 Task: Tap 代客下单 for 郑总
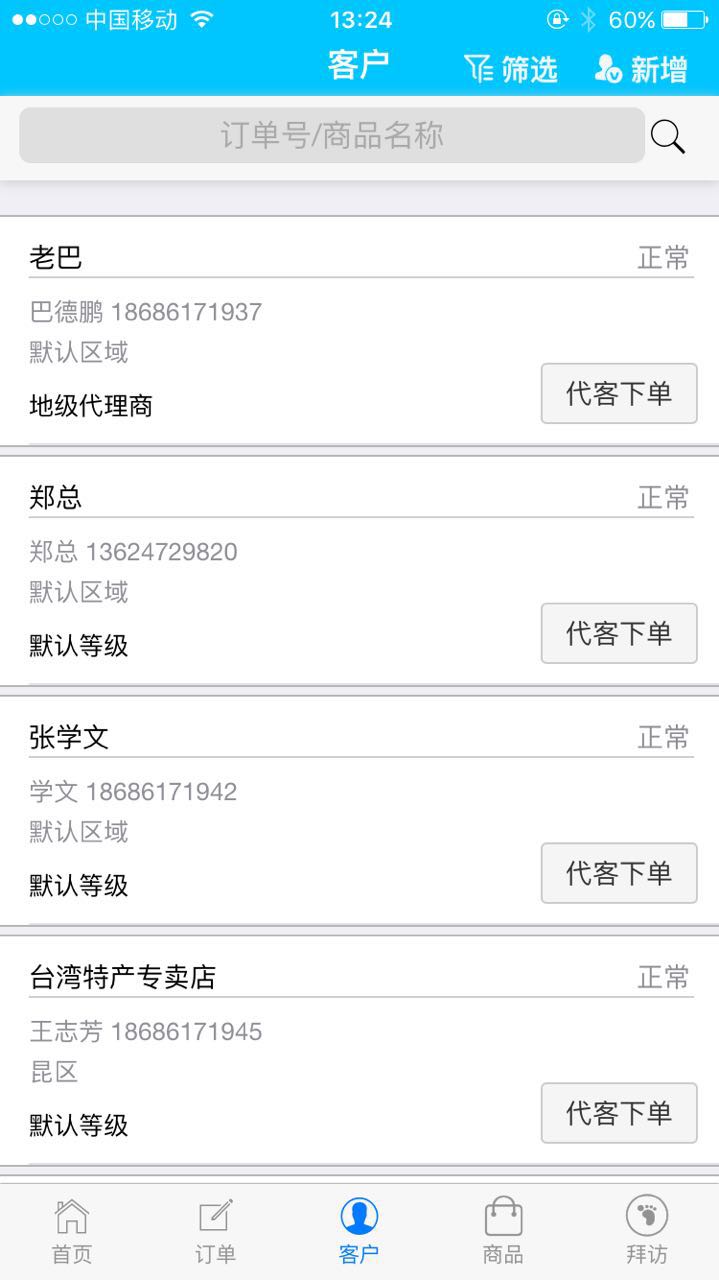tap(619, 634)
